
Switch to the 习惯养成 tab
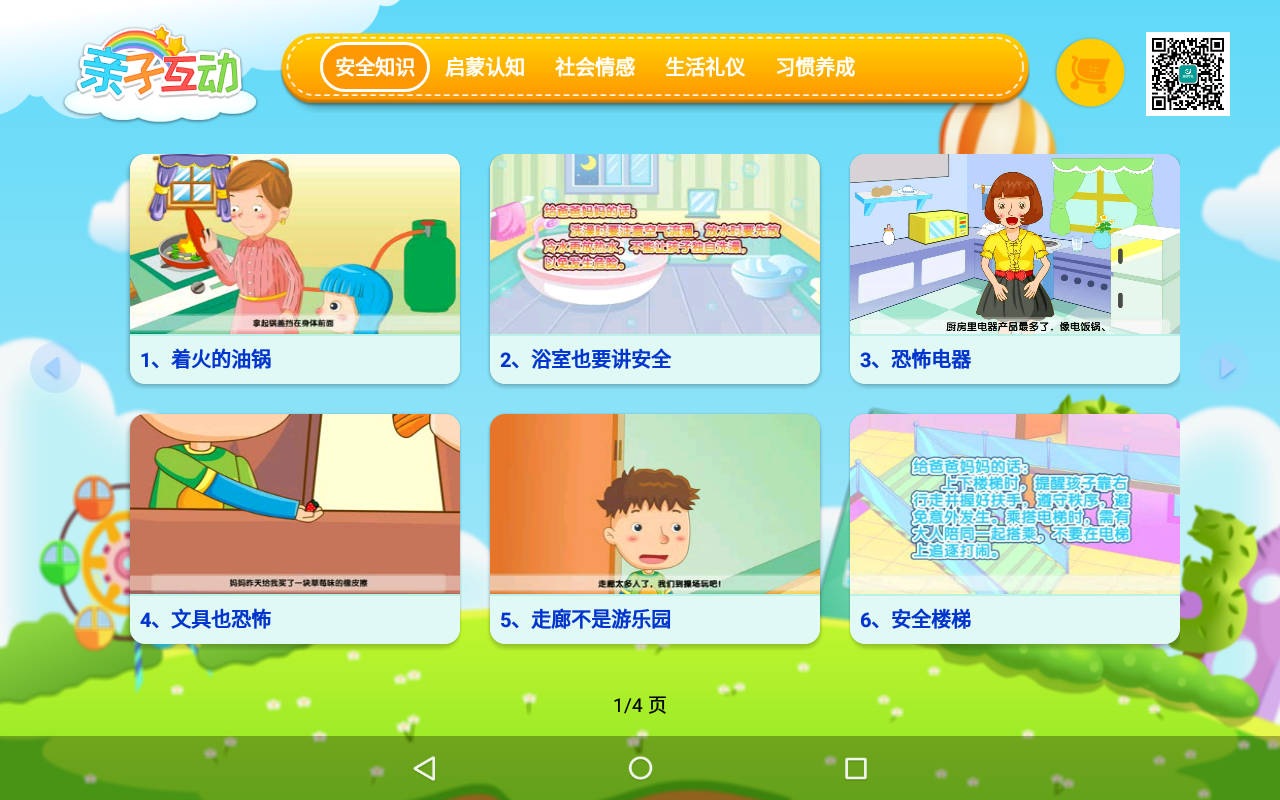[x=815, y=67]
